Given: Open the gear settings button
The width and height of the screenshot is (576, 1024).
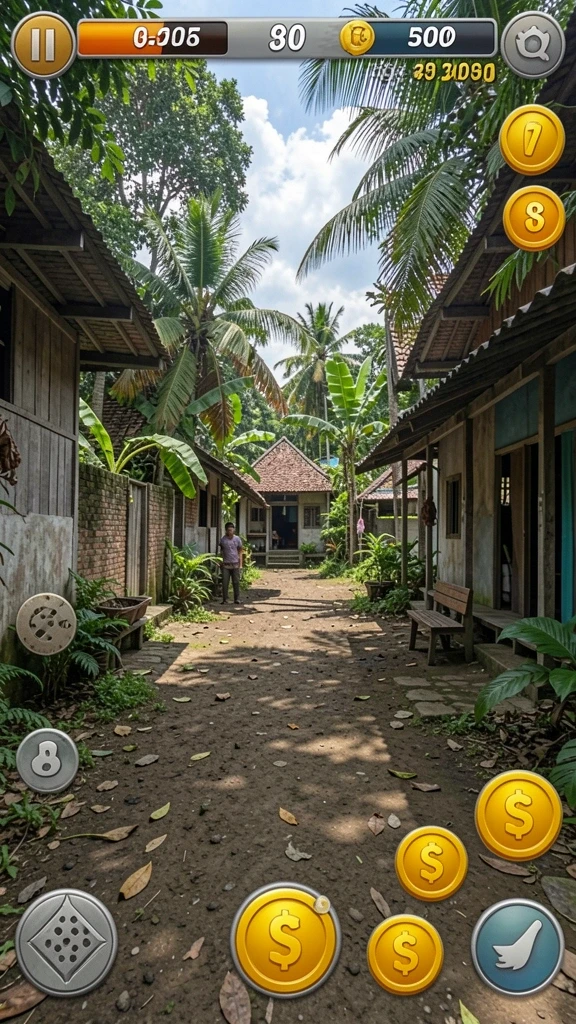Looking at the screenshot, I should click(533, 45).
